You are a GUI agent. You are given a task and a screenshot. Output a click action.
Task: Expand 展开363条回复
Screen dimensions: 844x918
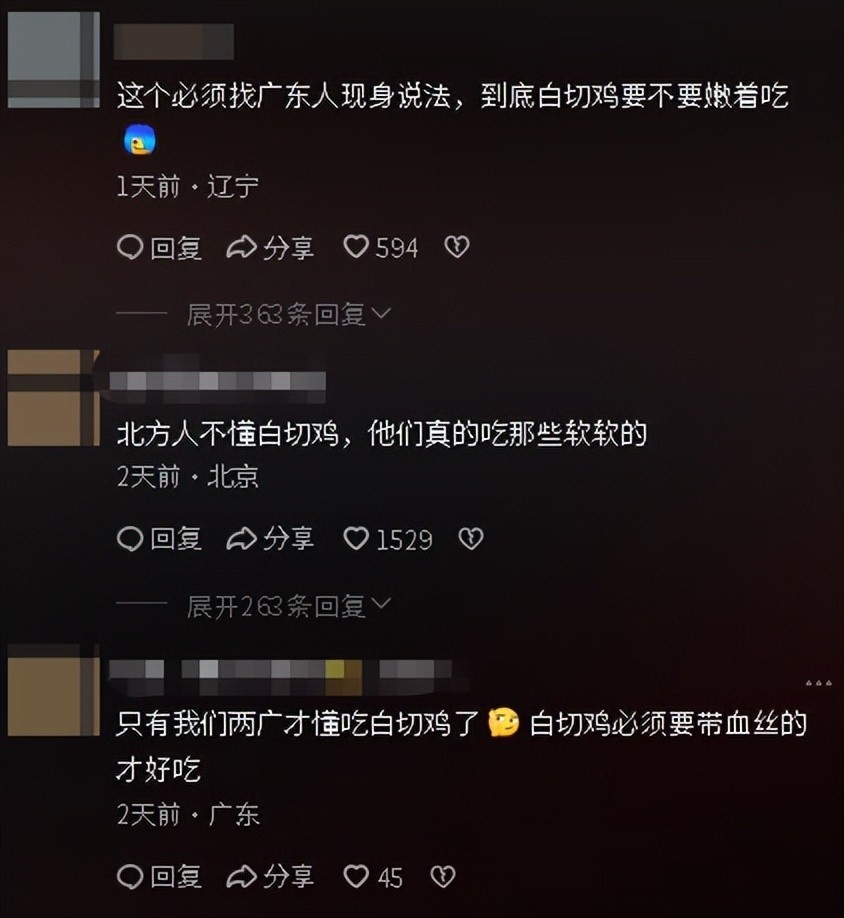(x=289, y=314)
